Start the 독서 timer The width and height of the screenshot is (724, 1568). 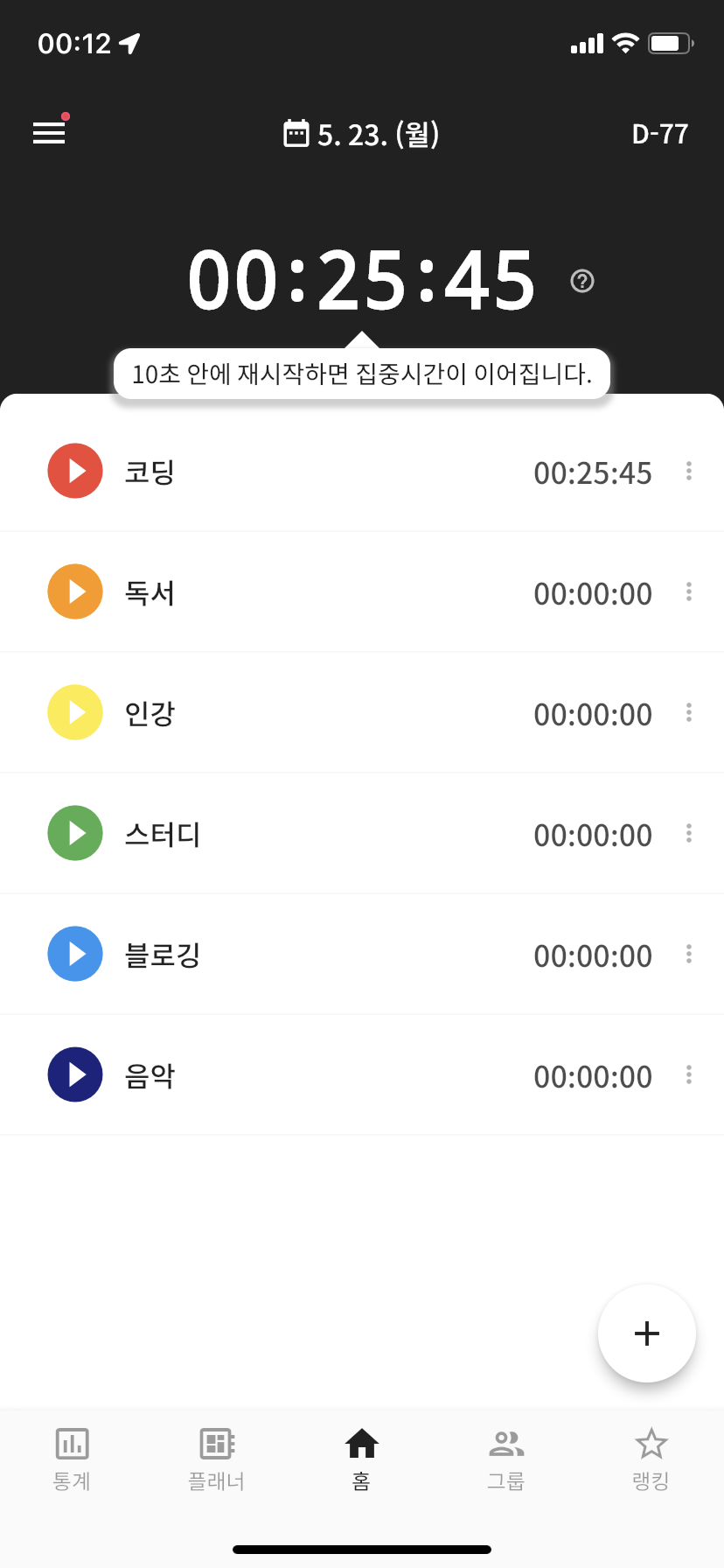[75, 591]
